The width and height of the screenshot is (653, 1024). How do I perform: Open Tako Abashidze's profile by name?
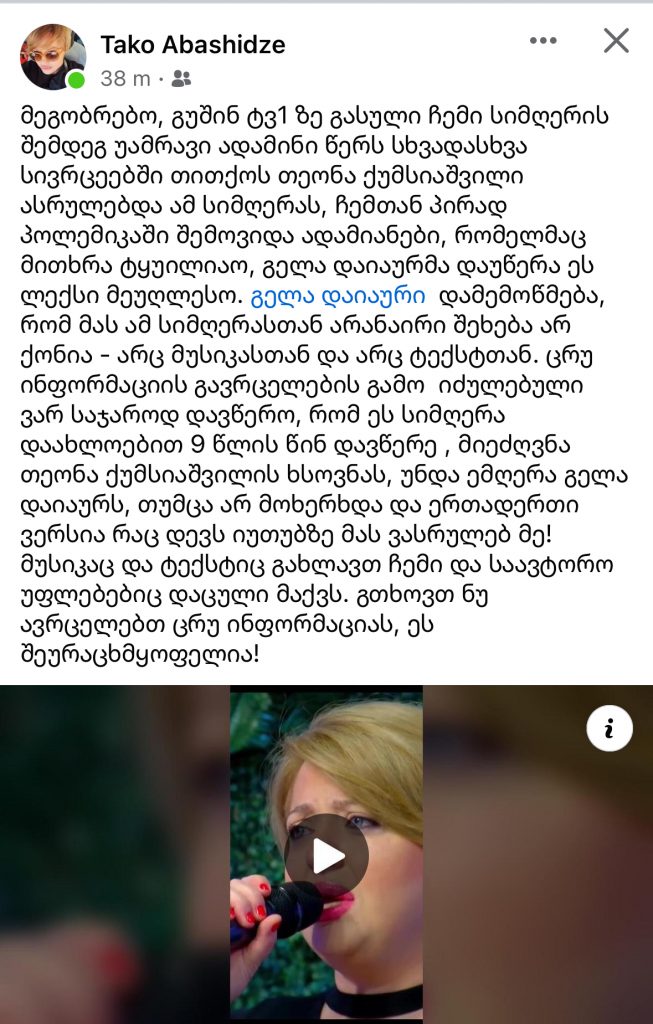tap(193, 44)
